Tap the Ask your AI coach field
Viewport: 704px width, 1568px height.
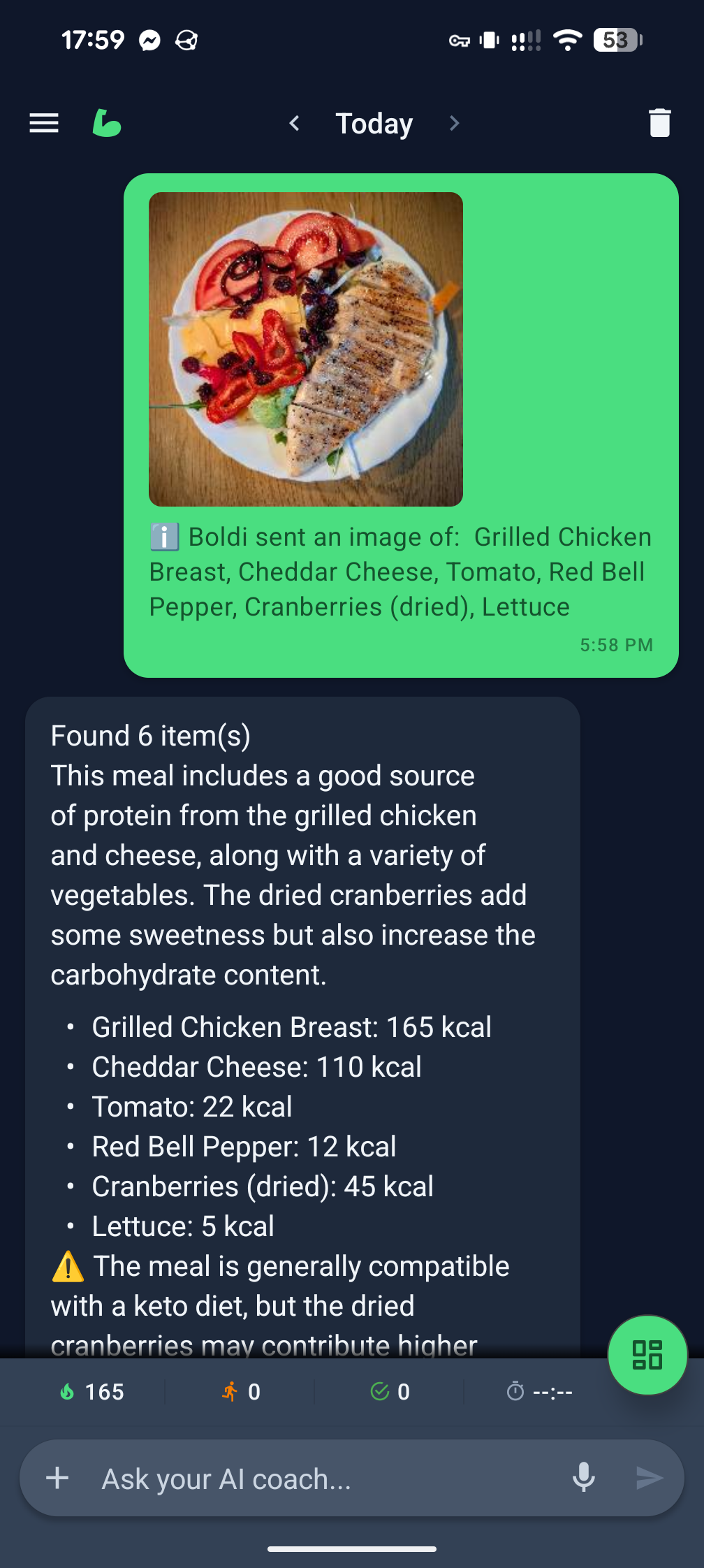point(279,1478)
